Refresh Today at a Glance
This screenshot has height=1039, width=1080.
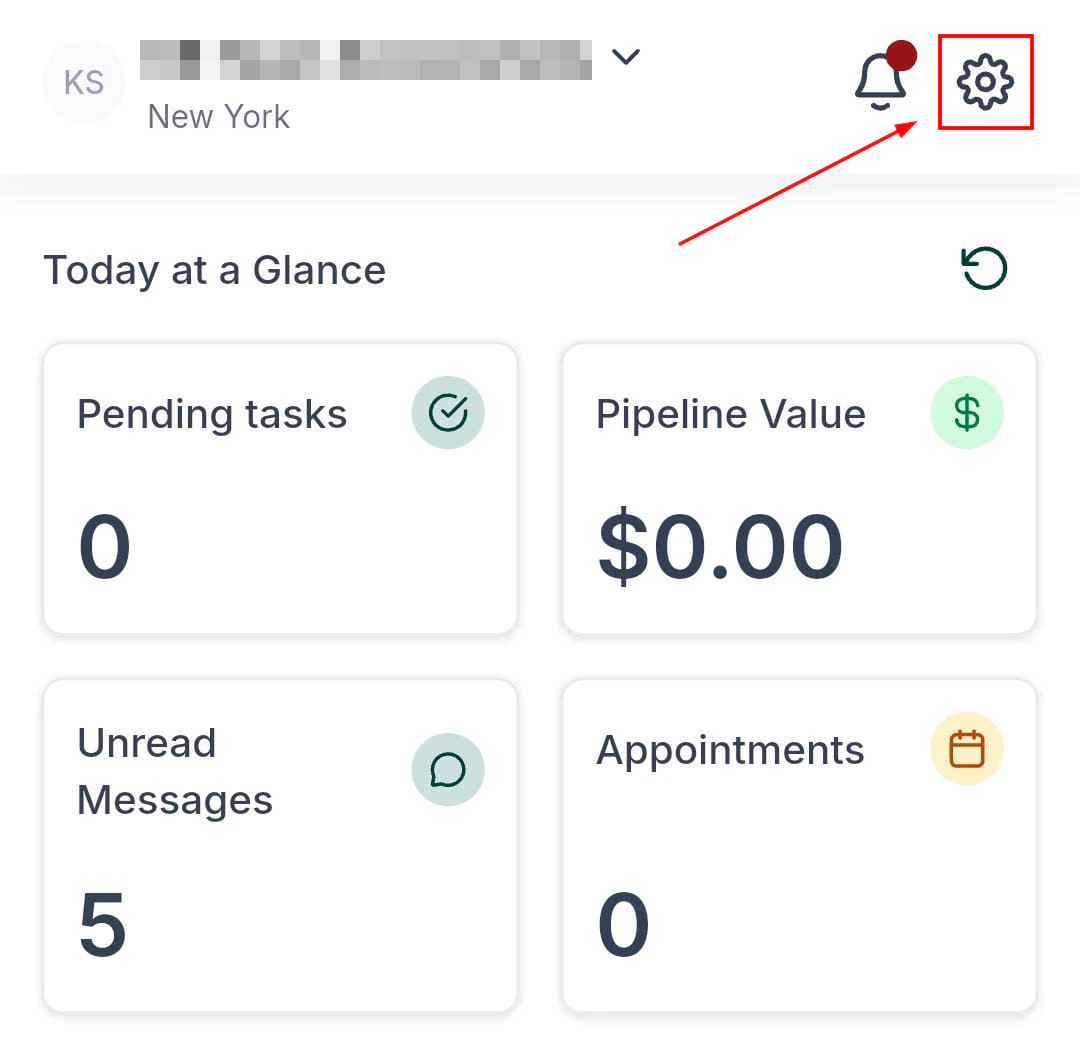[984, 269]
